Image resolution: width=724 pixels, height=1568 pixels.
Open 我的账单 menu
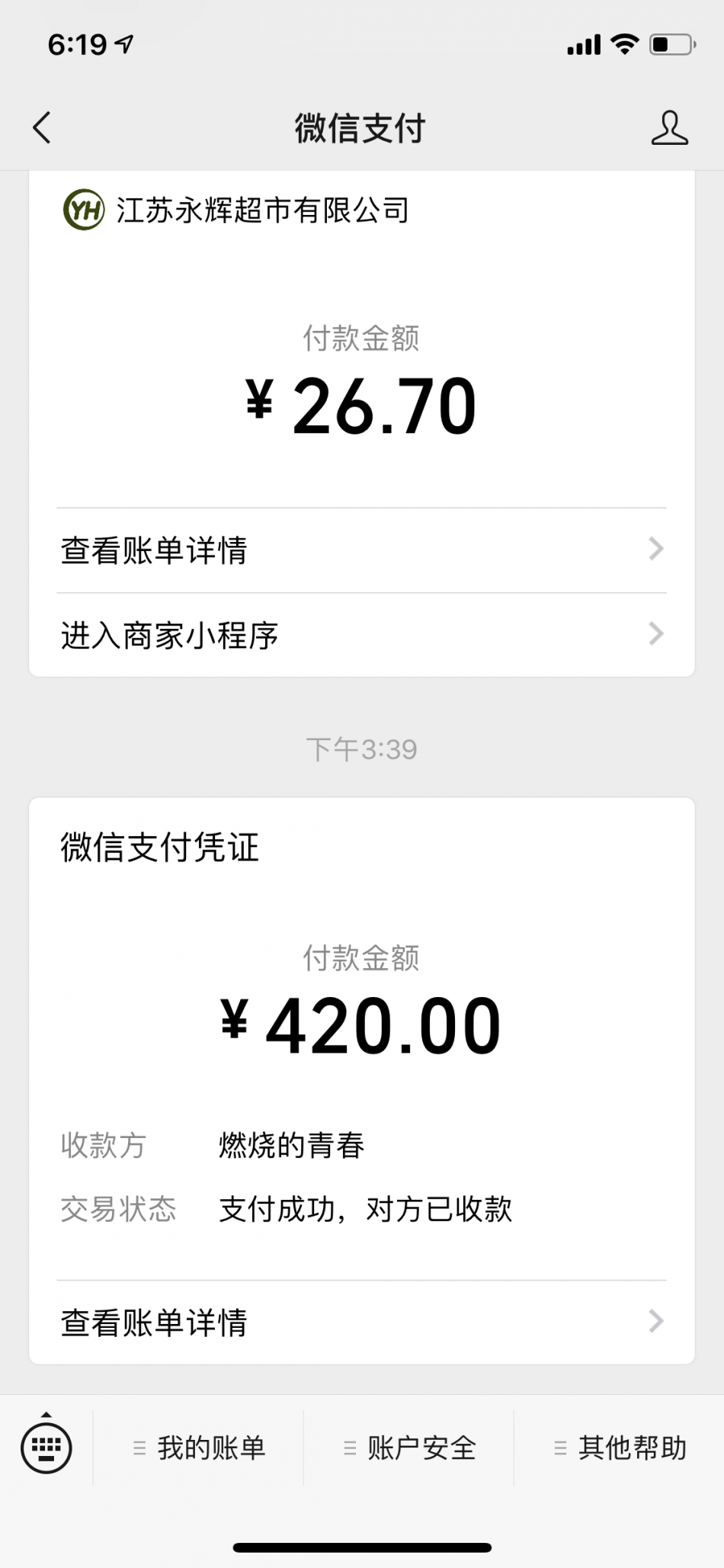(199, 1448)
